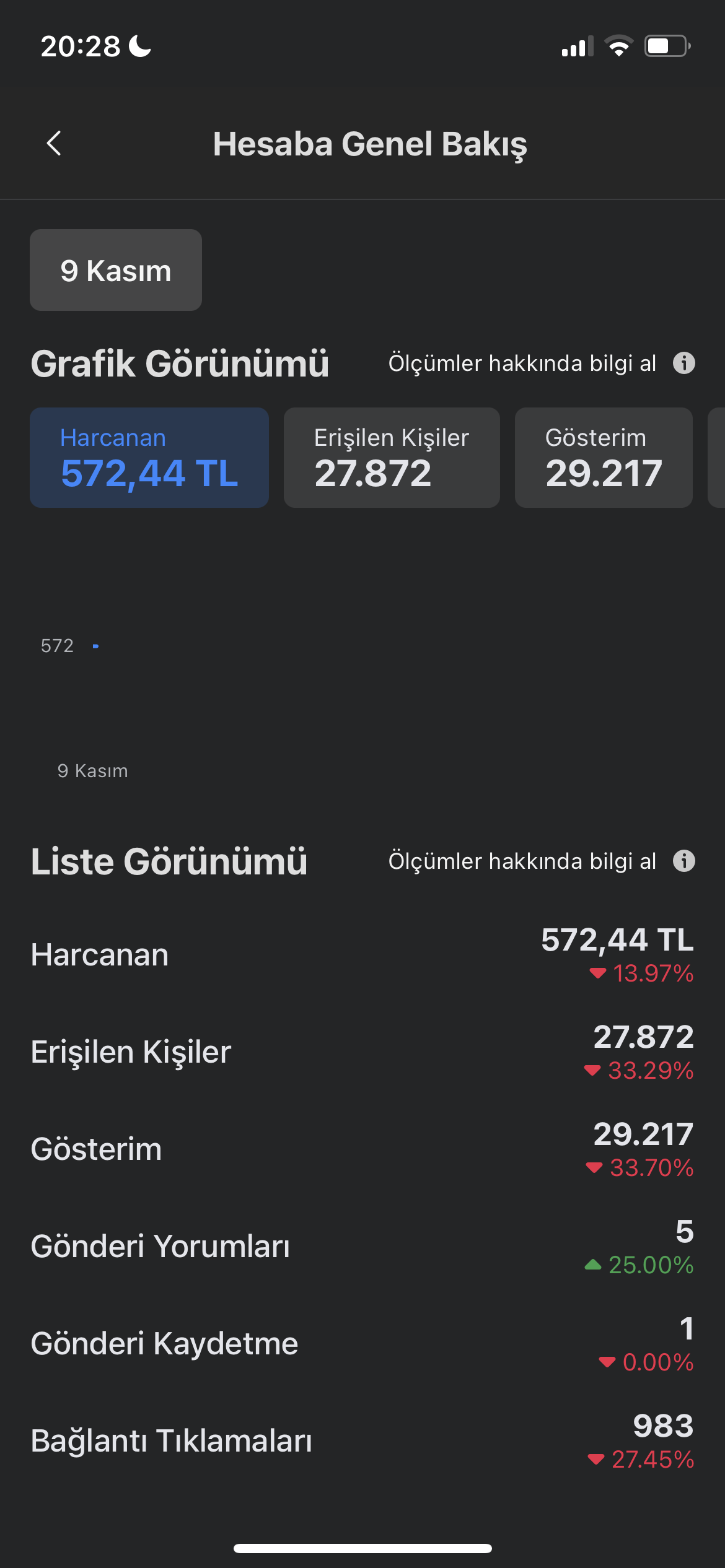Switch graph to Erişilen Kişiler
Image resolution: width=725 pixels, height=1568 pixels.
(x=392, y=458)
